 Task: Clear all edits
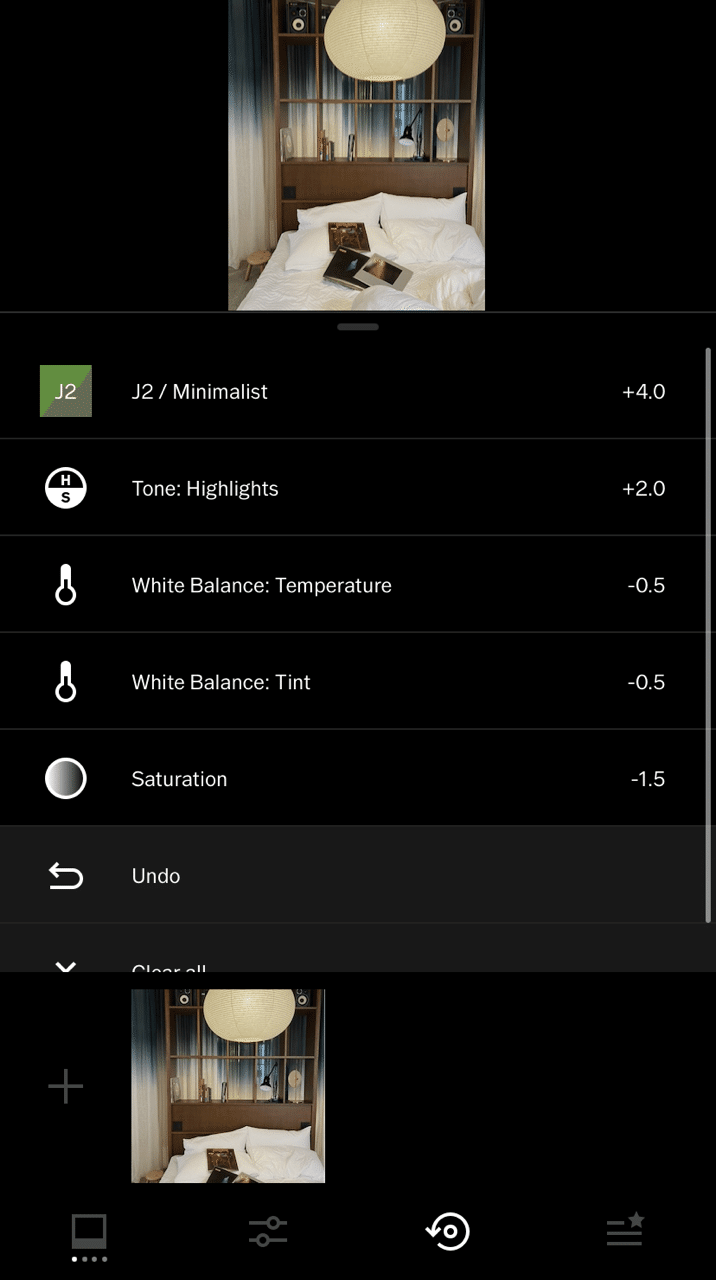click(x=168, y=965)
